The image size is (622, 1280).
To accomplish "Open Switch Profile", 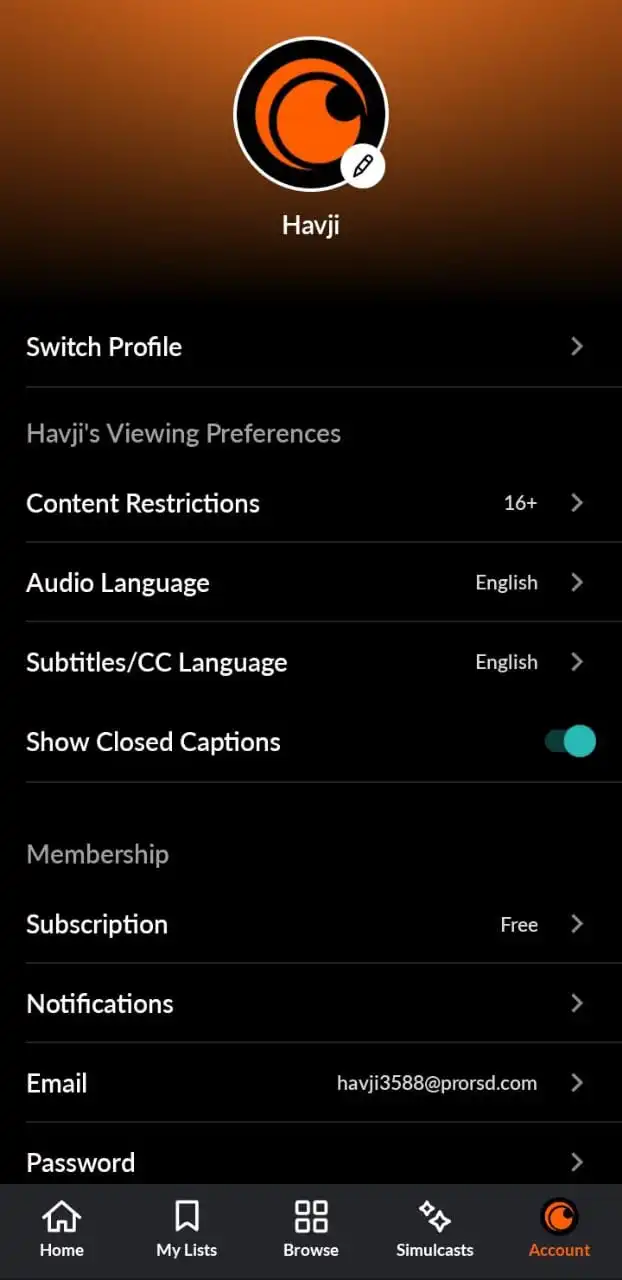I will 310,347.
